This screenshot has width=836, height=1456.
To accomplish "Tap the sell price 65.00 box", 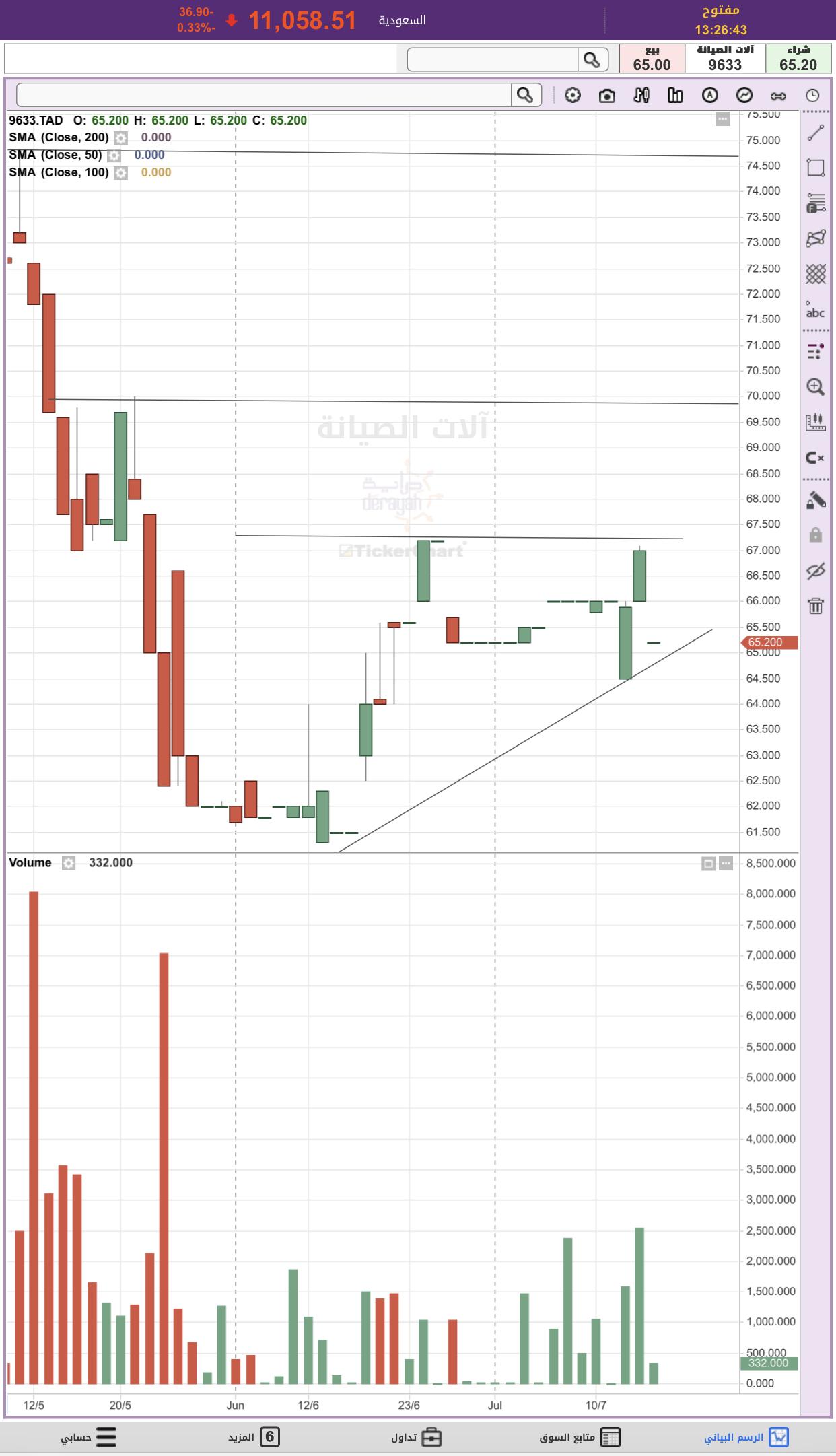I will (652, 59).
